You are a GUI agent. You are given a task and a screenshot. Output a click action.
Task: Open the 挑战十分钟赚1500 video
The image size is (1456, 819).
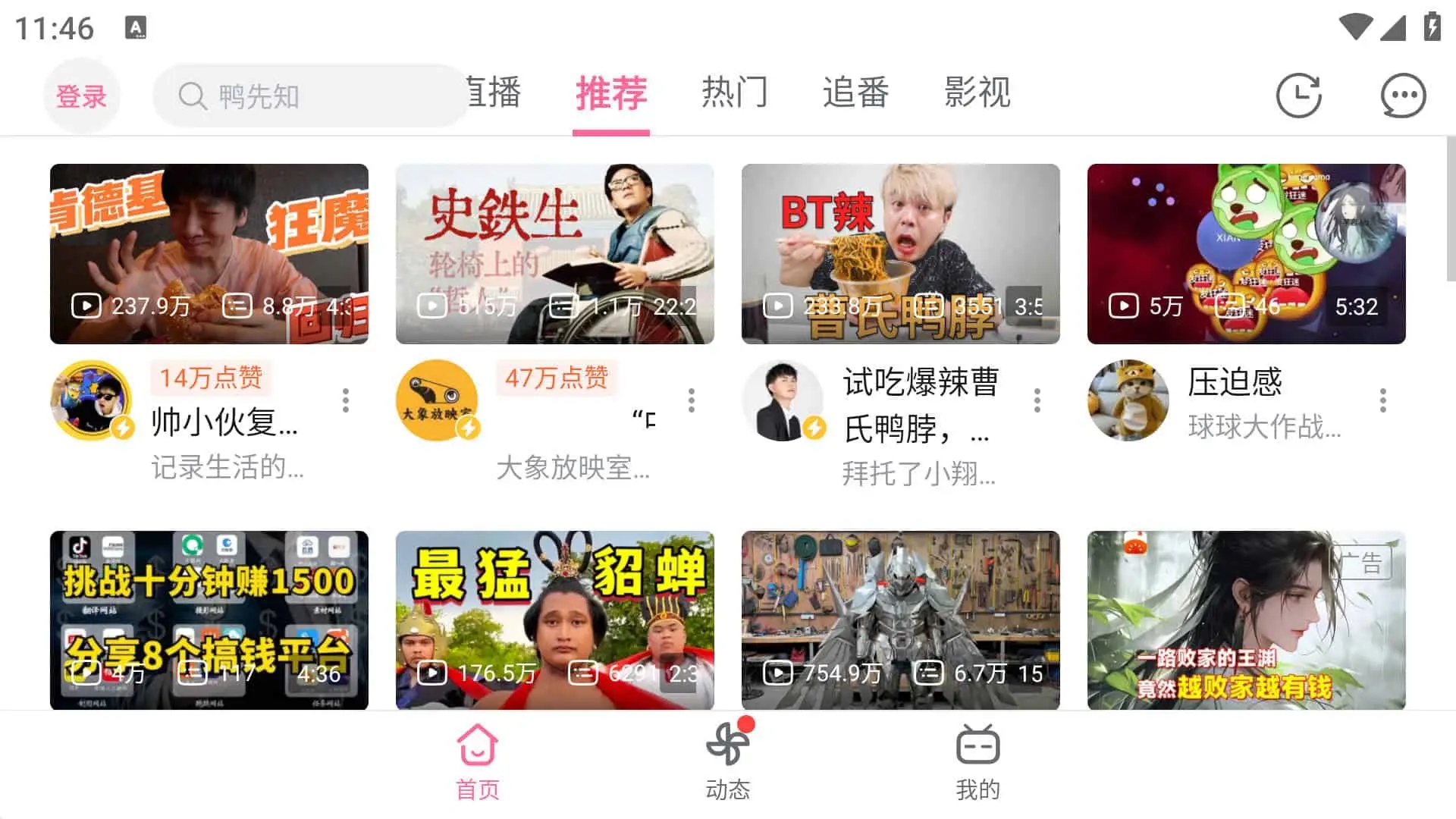[209, 620]
